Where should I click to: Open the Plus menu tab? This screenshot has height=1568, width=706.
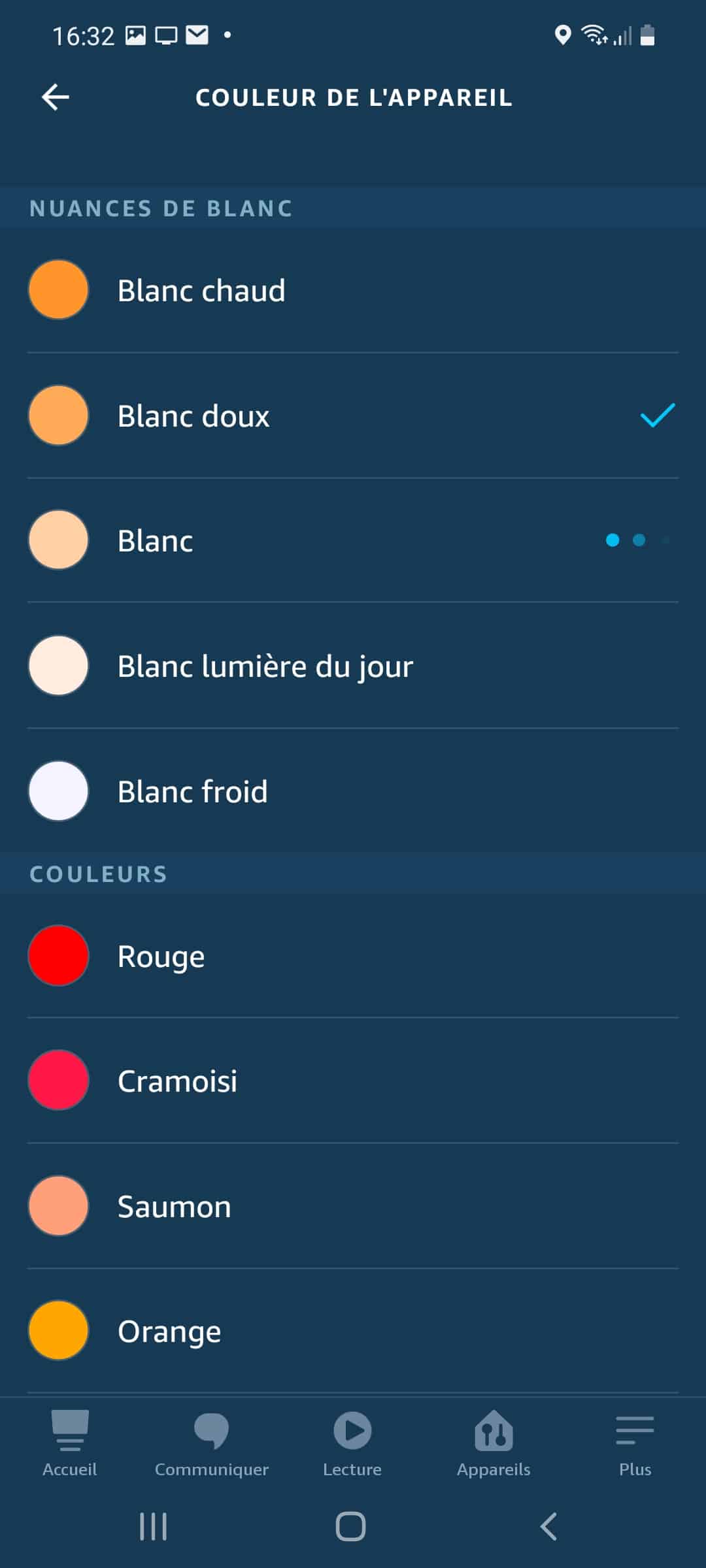[635, 1444]
